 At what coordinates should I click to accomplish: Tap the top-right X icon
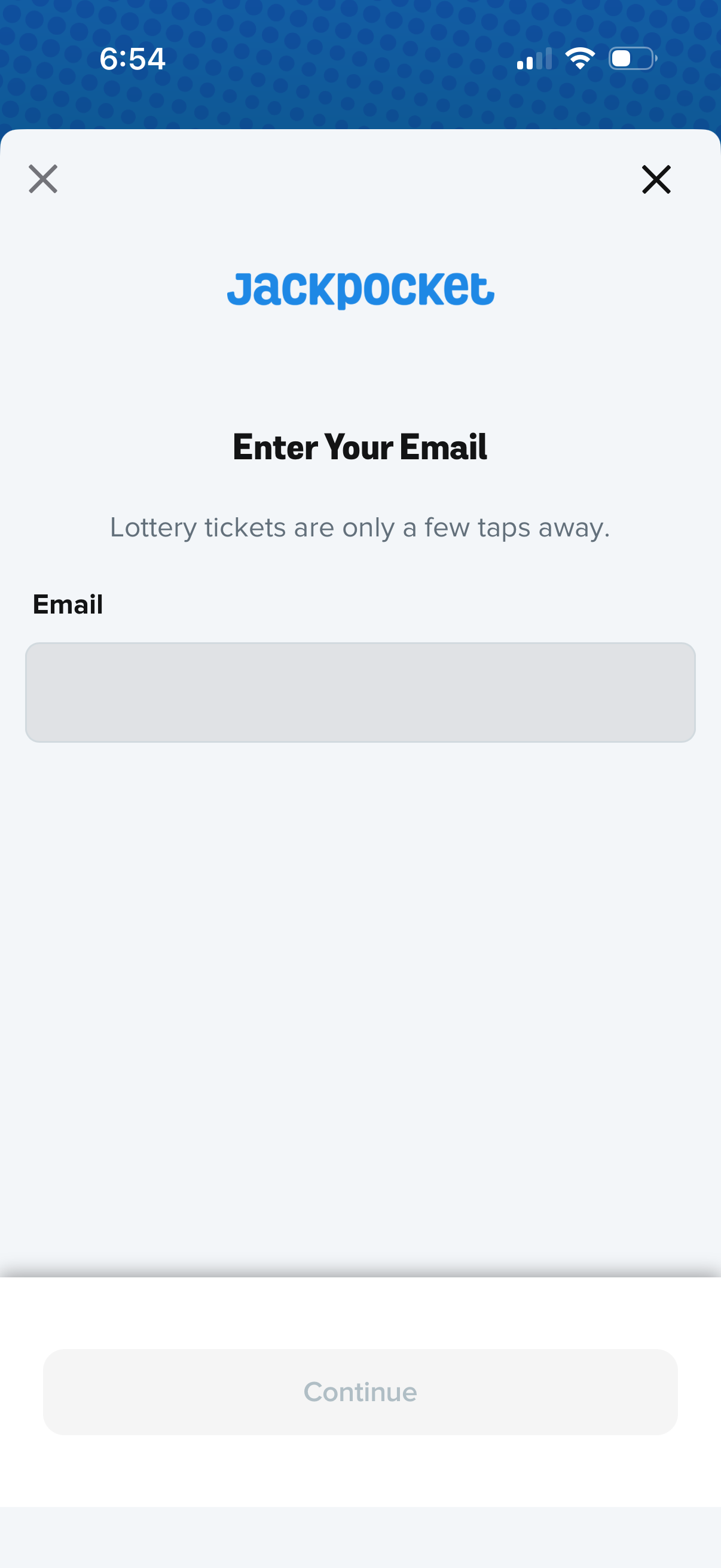click(x=656, y=179)
